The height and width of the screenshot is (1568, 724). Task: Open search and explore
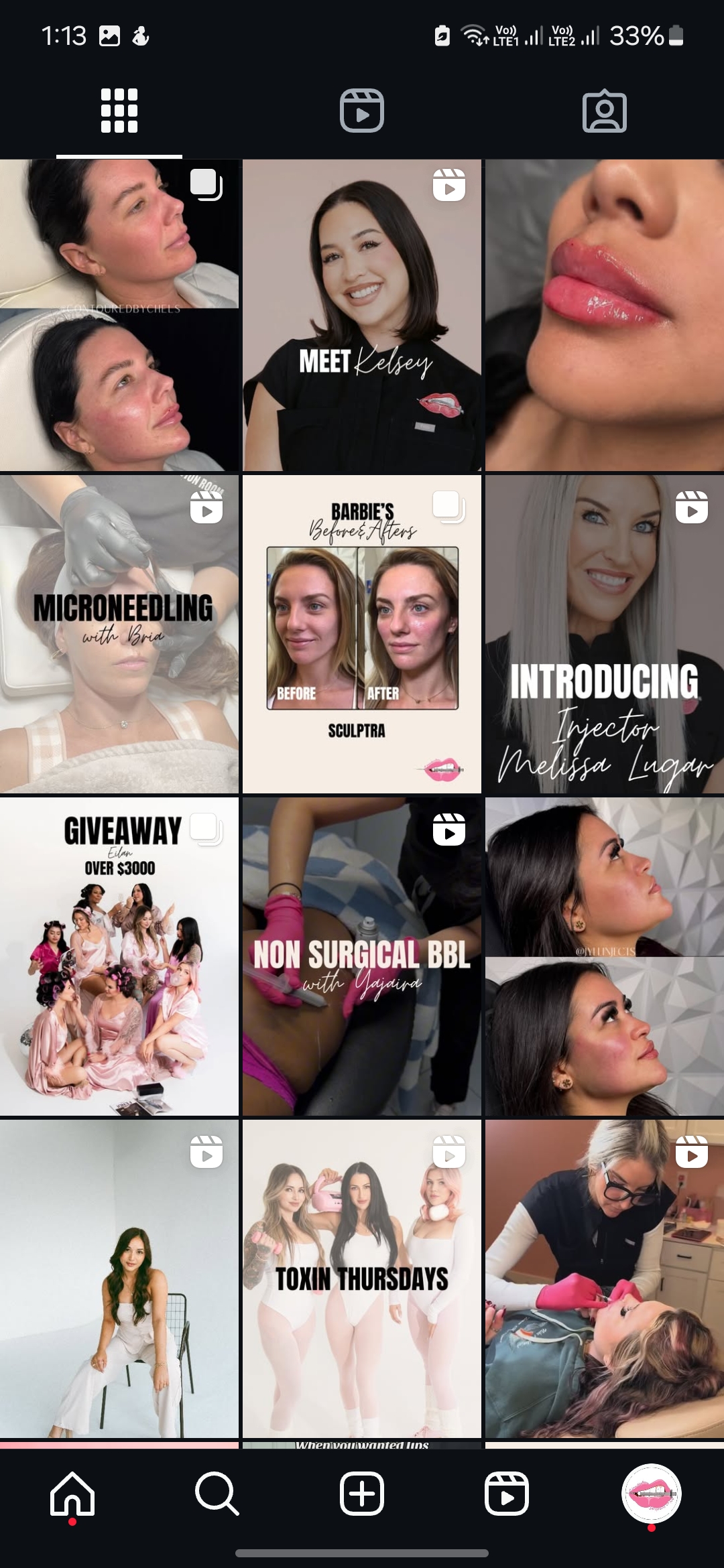pyautogui.click(x=217, y=1494)
